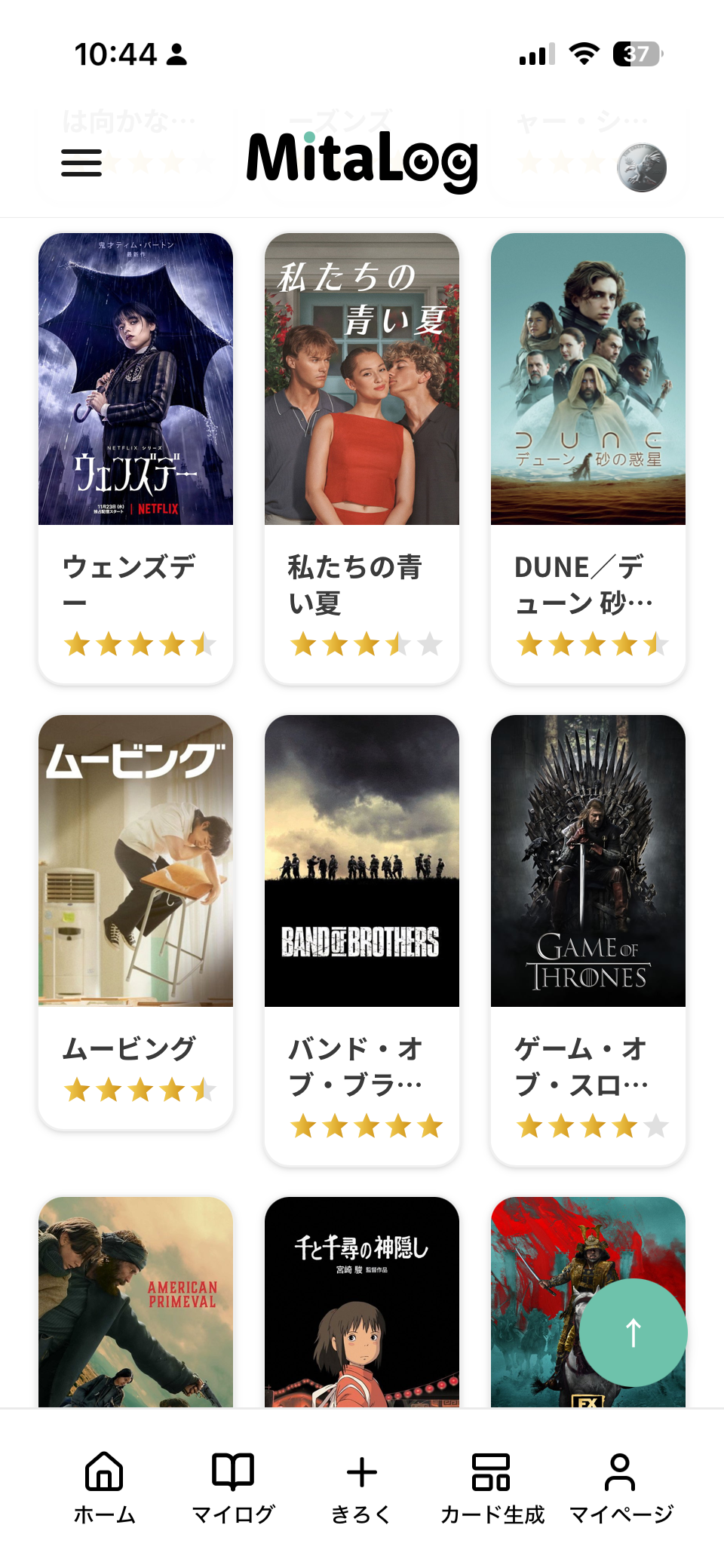Open the profile avatar in header
Viewport: 724px width, 1568px height.
click(x=642, y=167)
